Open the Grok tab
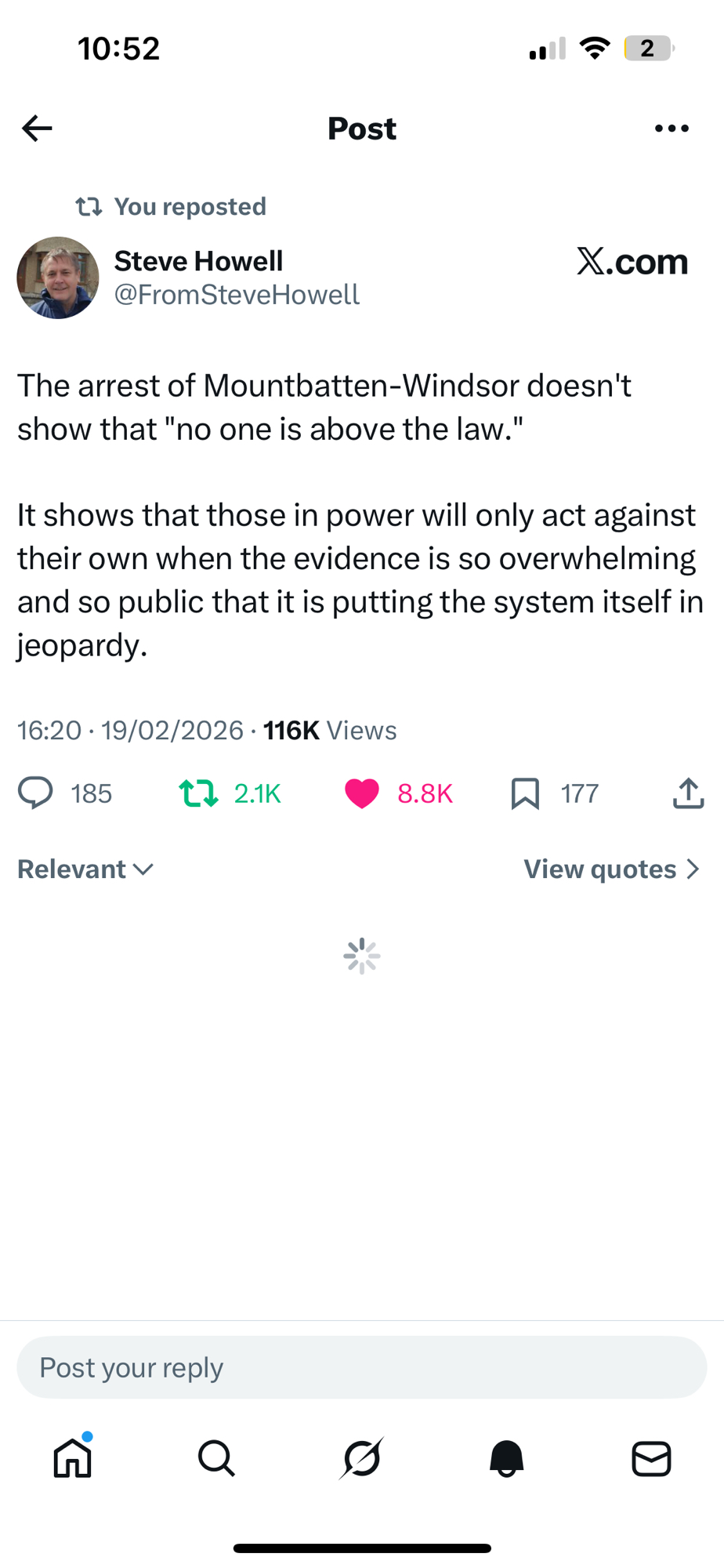 [x=362, y=1458]
